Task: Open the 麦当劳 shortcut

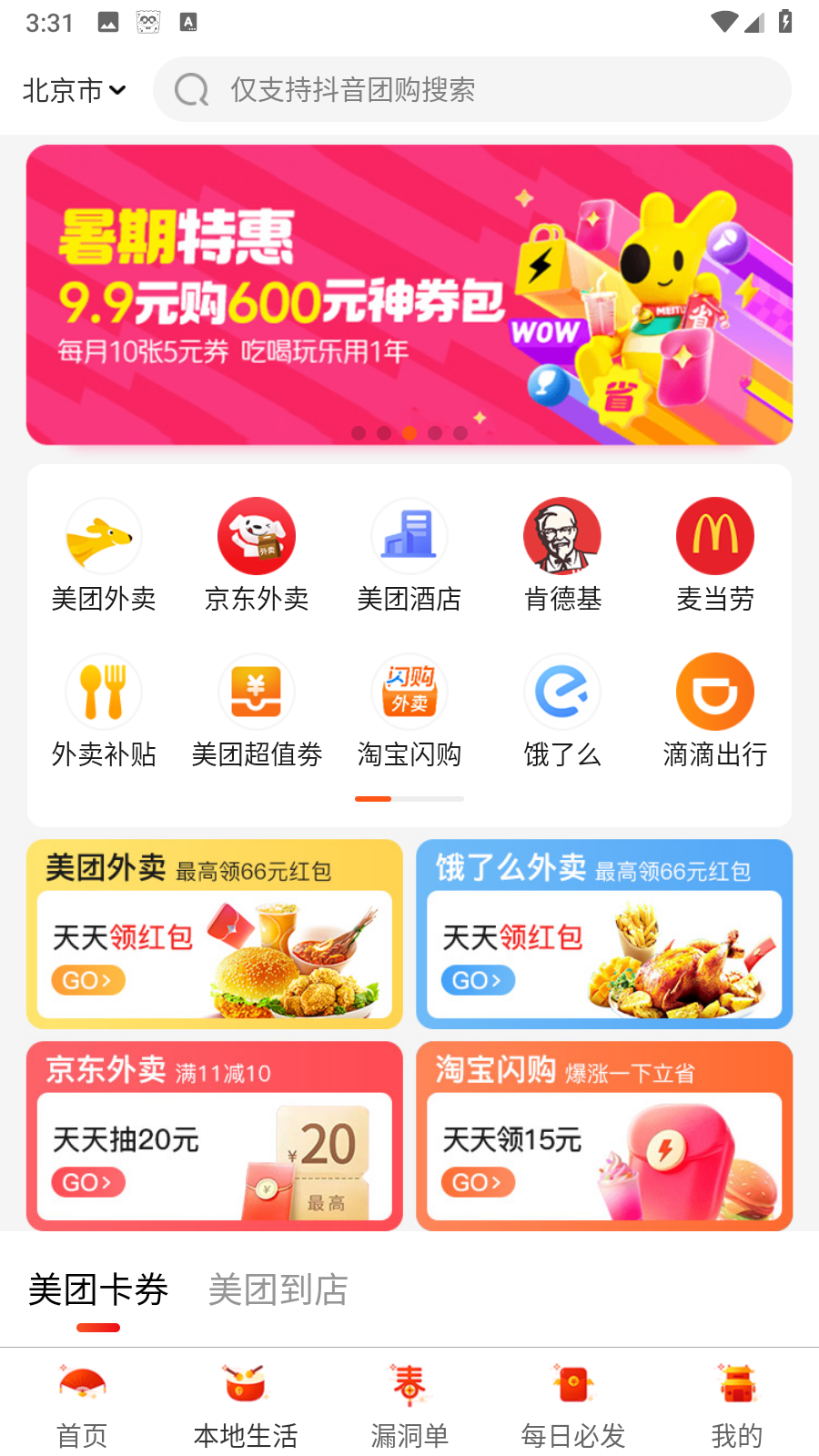Action: [x=715, y=537]
